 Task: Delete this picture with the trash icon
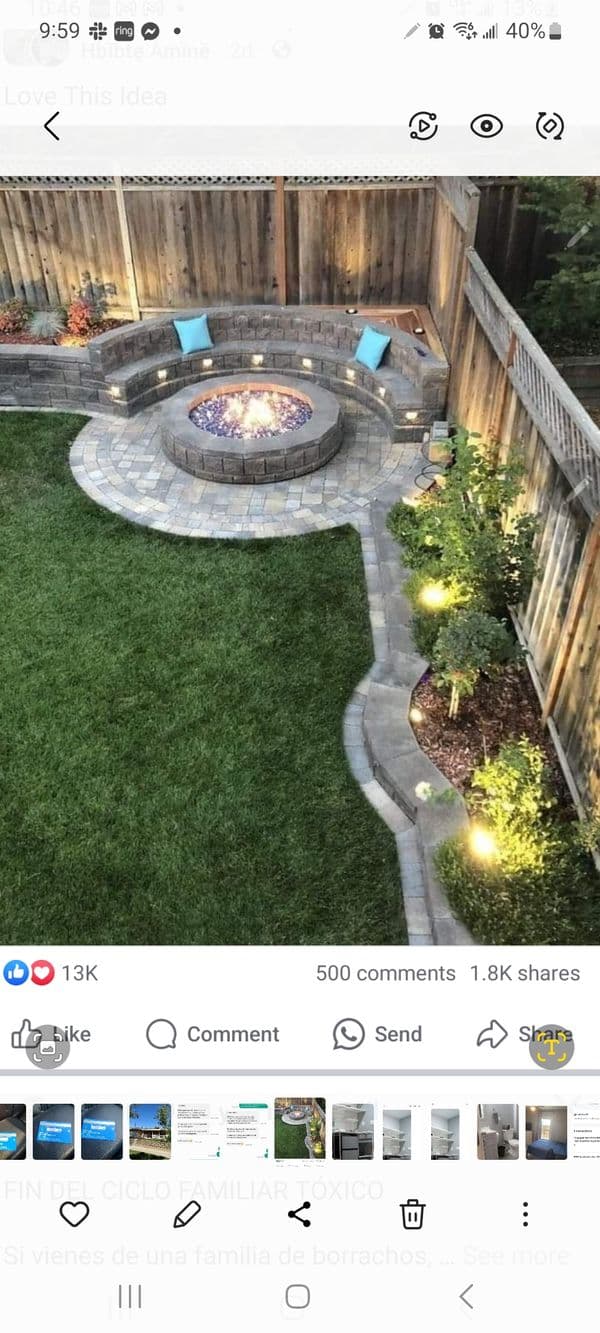tap(412, 1214)
